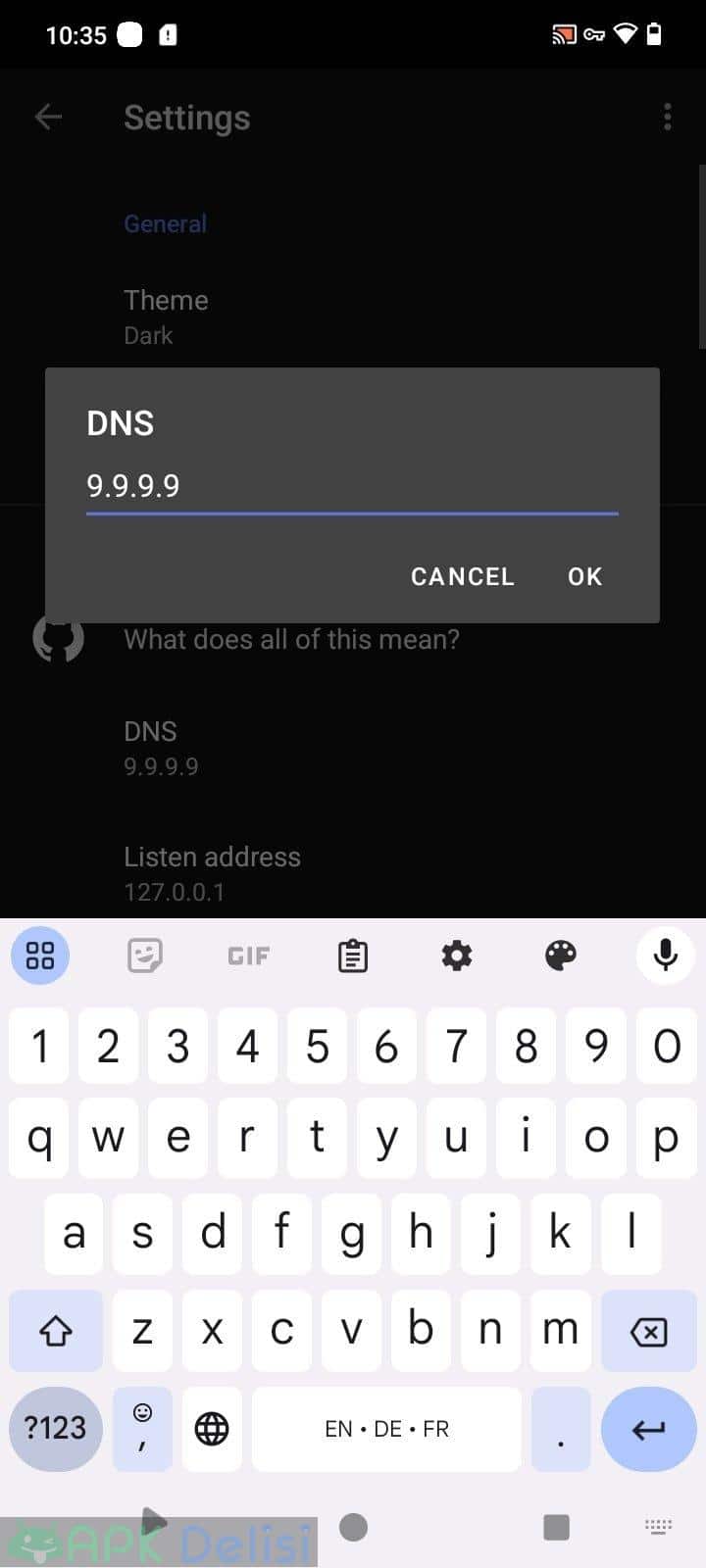Tap the enter key on the keyboard
706x1568 pixels.
[x=648, y=1429]
